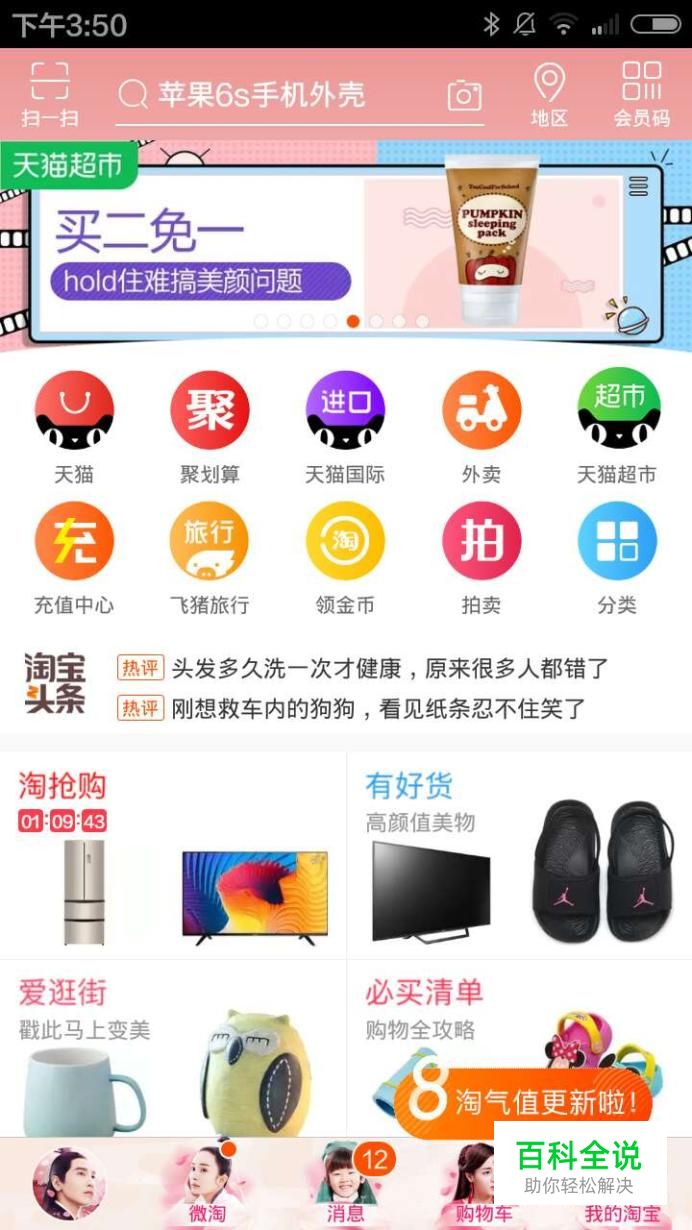This screenshot has width=692, height=1230.
Task: Tap the search box for 苹果6s手机外壳
Action: click(x=280, y=95)
